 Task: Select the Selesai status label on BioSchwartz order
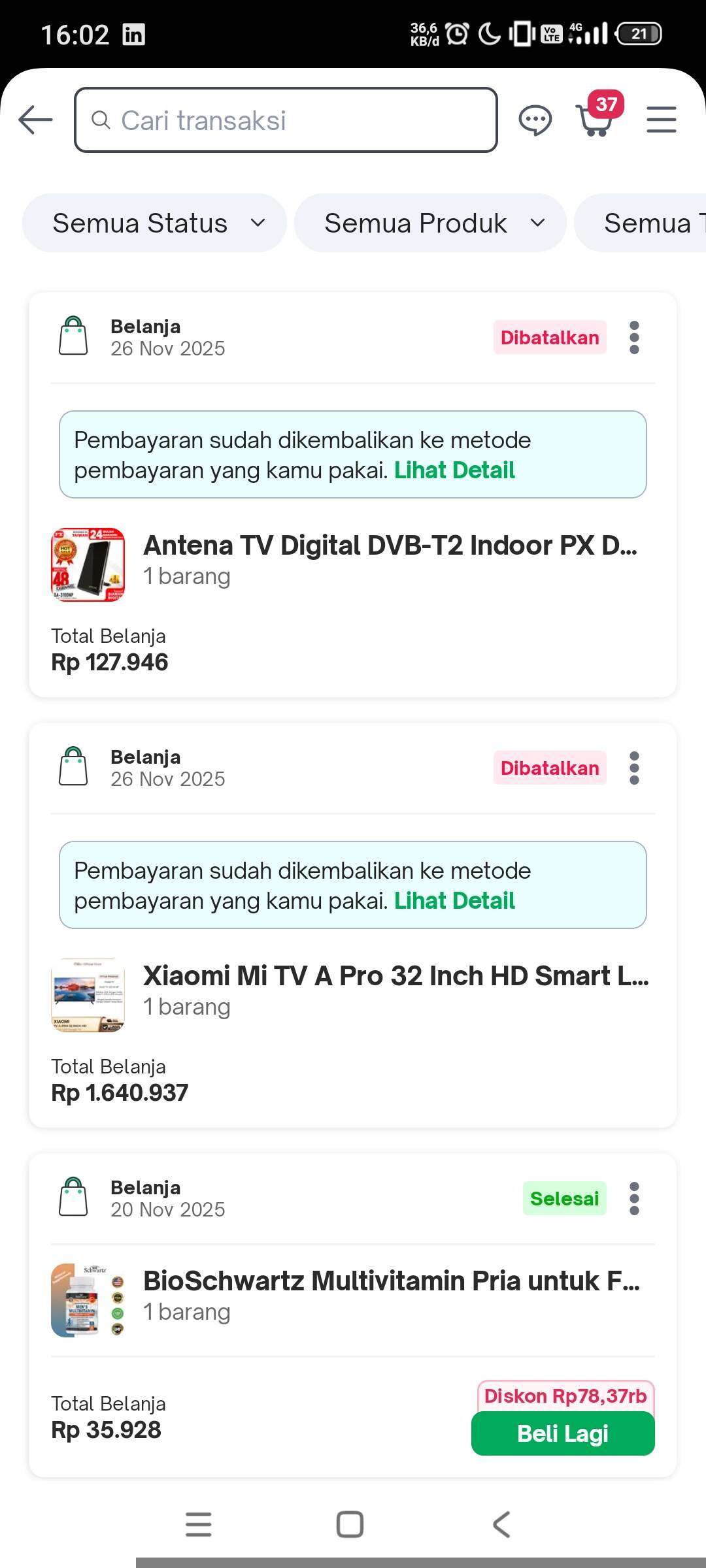[564, 1198]
